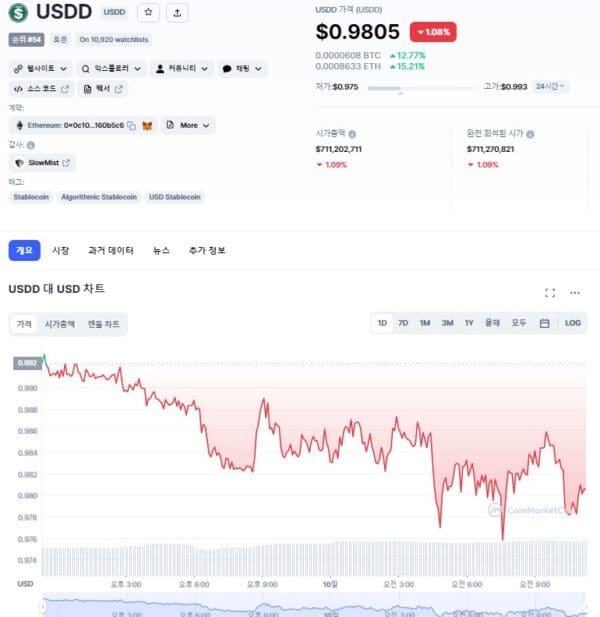Switch to the 시장 tab

click(61, 250)
